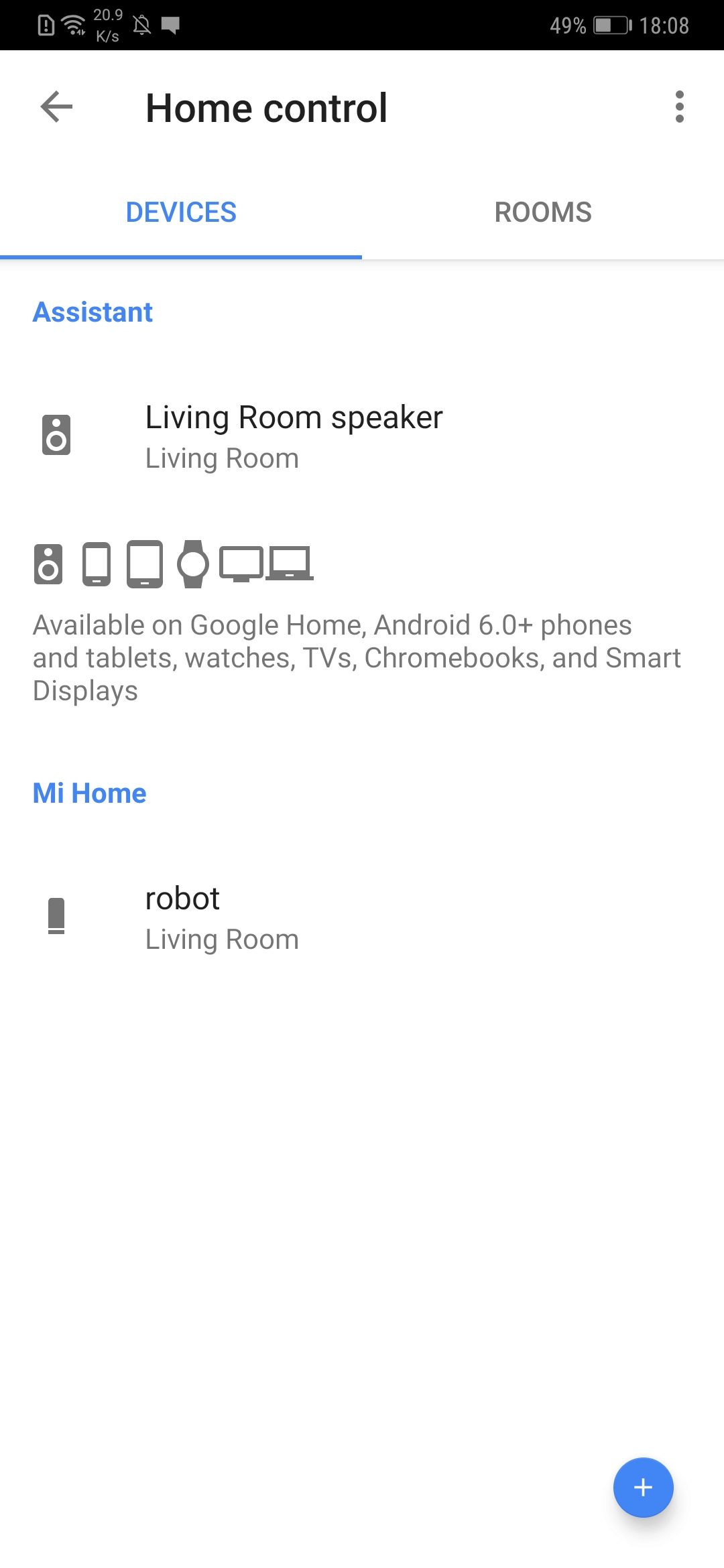
Task: Add a new device with plus button
Action: [643, 1487]
